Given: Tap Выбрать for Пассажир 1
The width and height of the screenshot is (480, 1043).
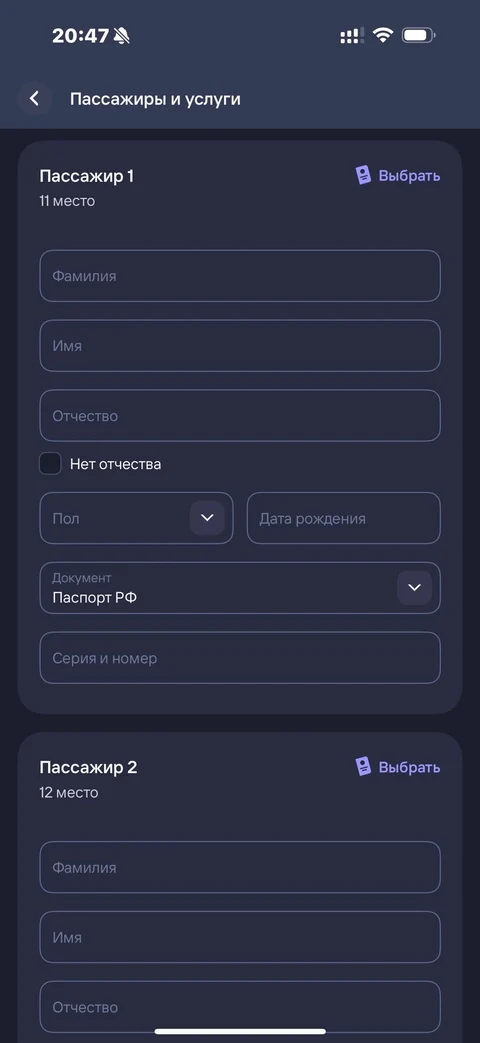Looking at the screenshot, I should 398,176.
